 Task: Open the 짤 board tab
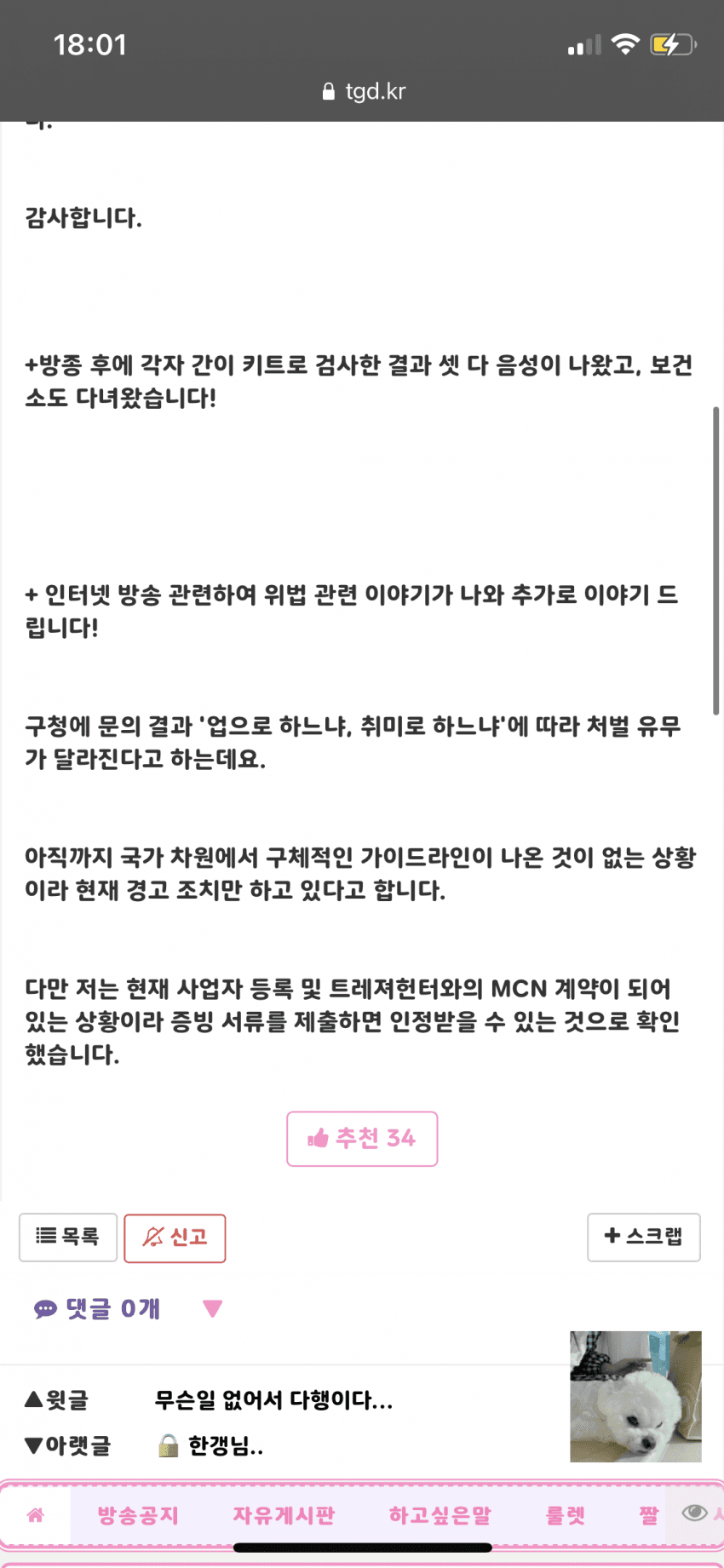point(649,1515)
